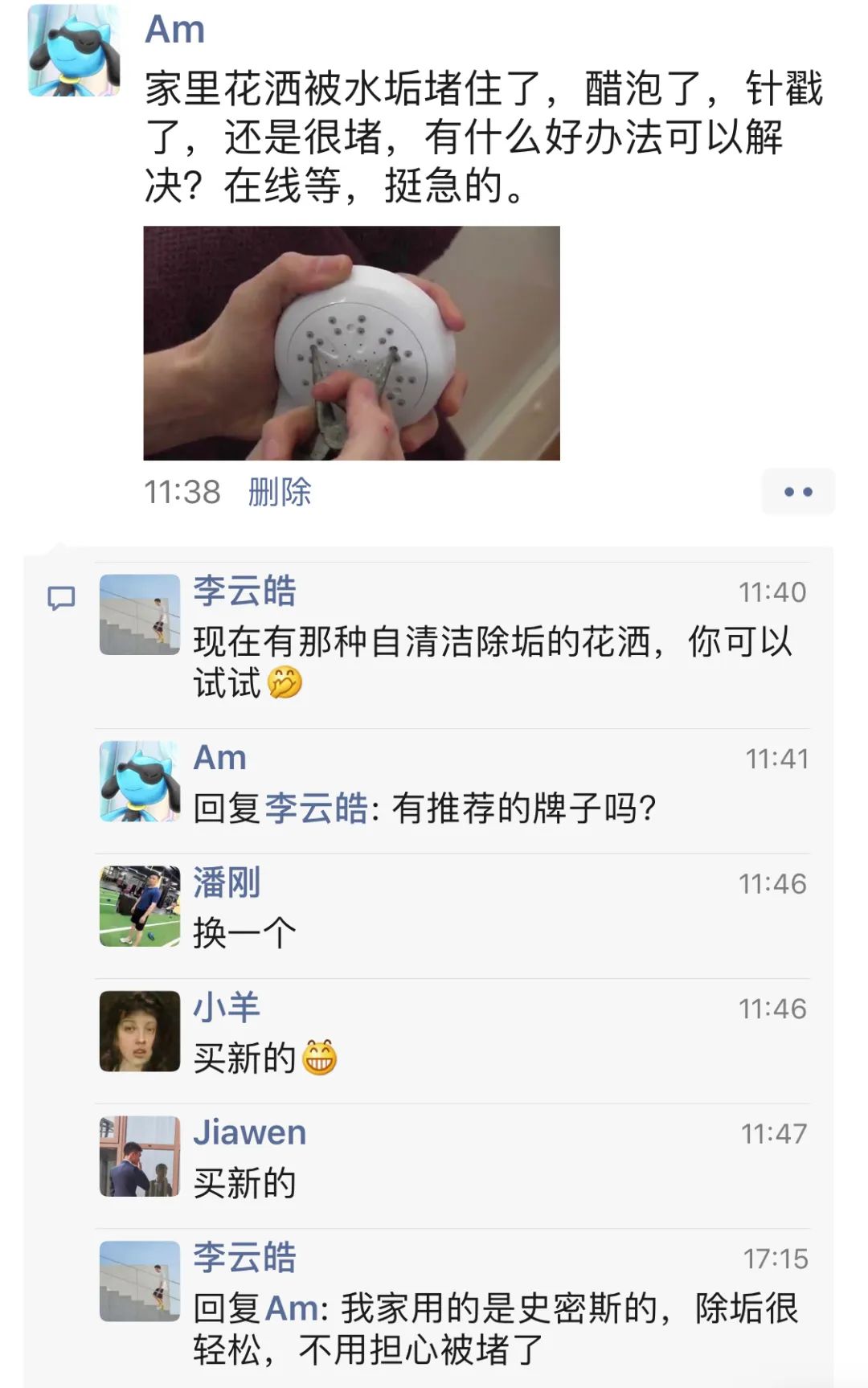
Task: Tap Jiawen's avatar beside 买新的
Action: (x=139, y=1157)
